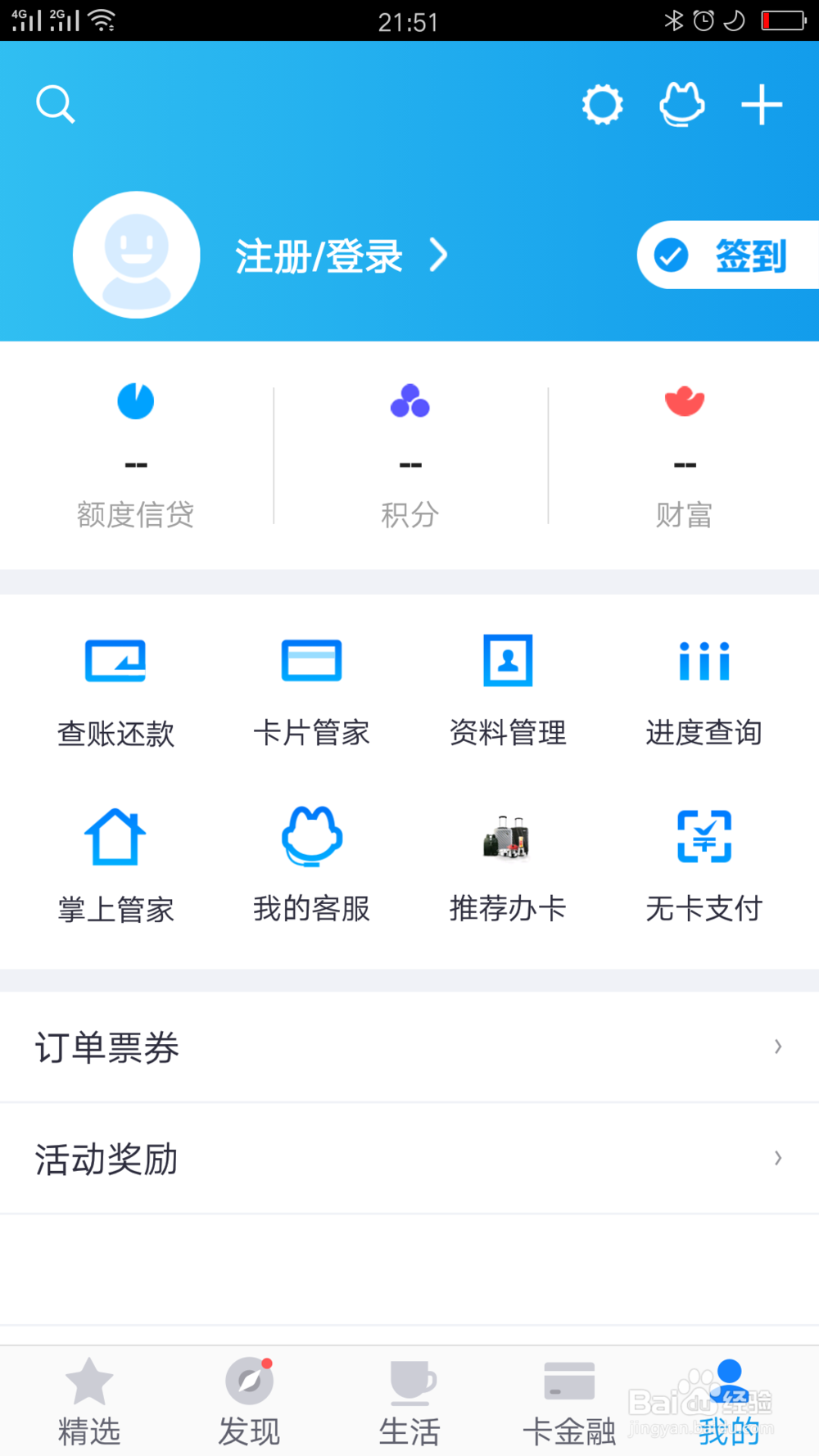819x1456 pixels.
Task: Open customer service mascot icon in header
Action: pyautogui.click(x=681, y=105)
